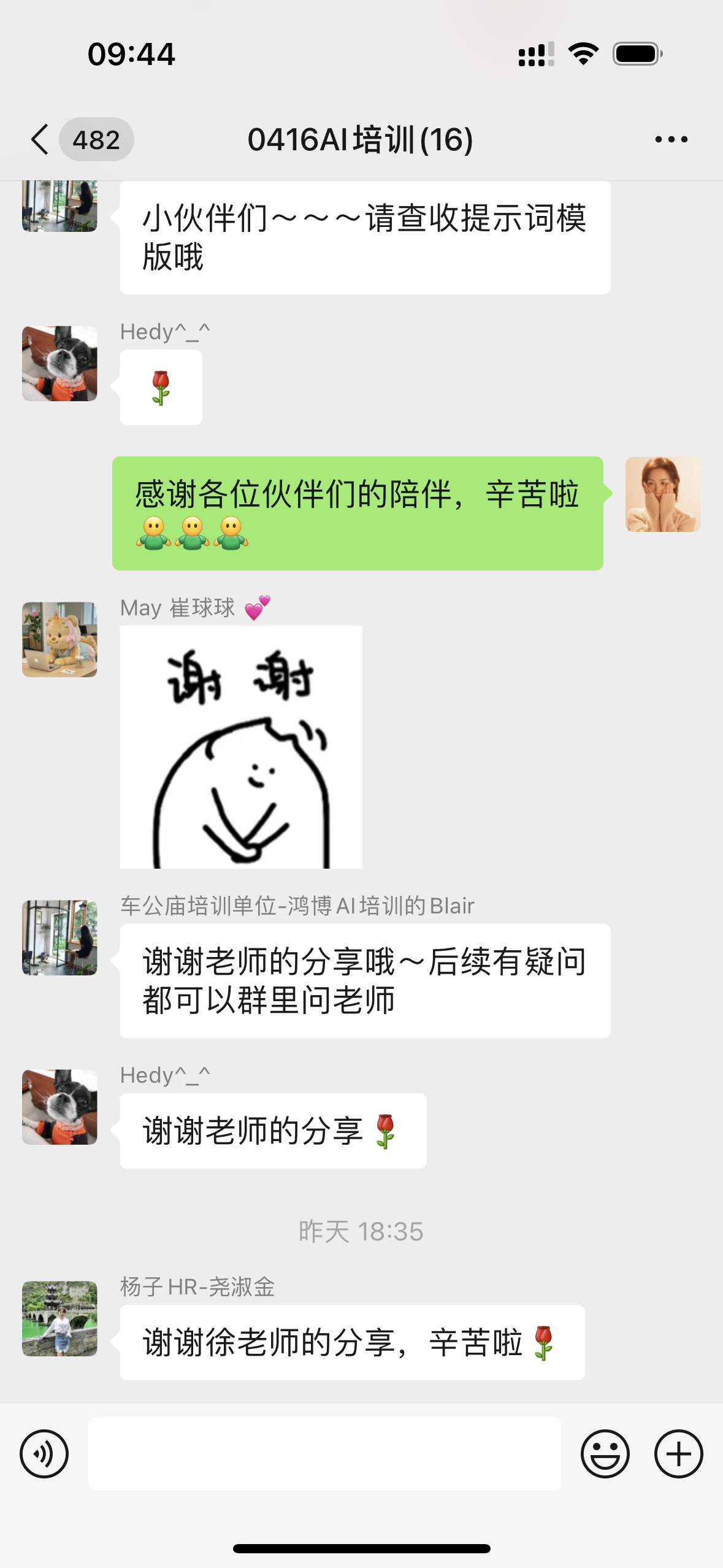Switch to voice message input
This screenshot has height=1568, width=723.
point(44,1453)
